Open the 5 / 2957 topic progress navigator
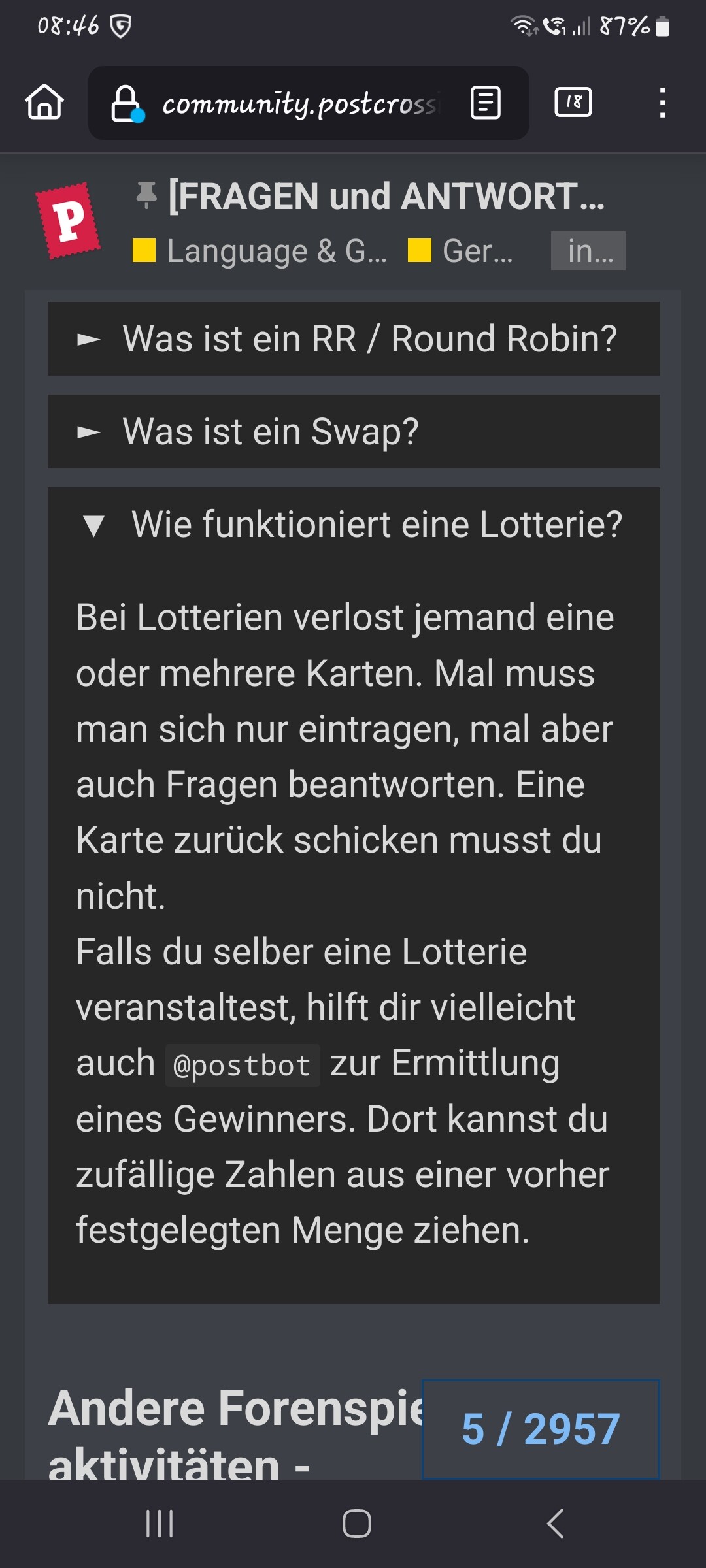706x1568 pixels. pos(541,1429)
